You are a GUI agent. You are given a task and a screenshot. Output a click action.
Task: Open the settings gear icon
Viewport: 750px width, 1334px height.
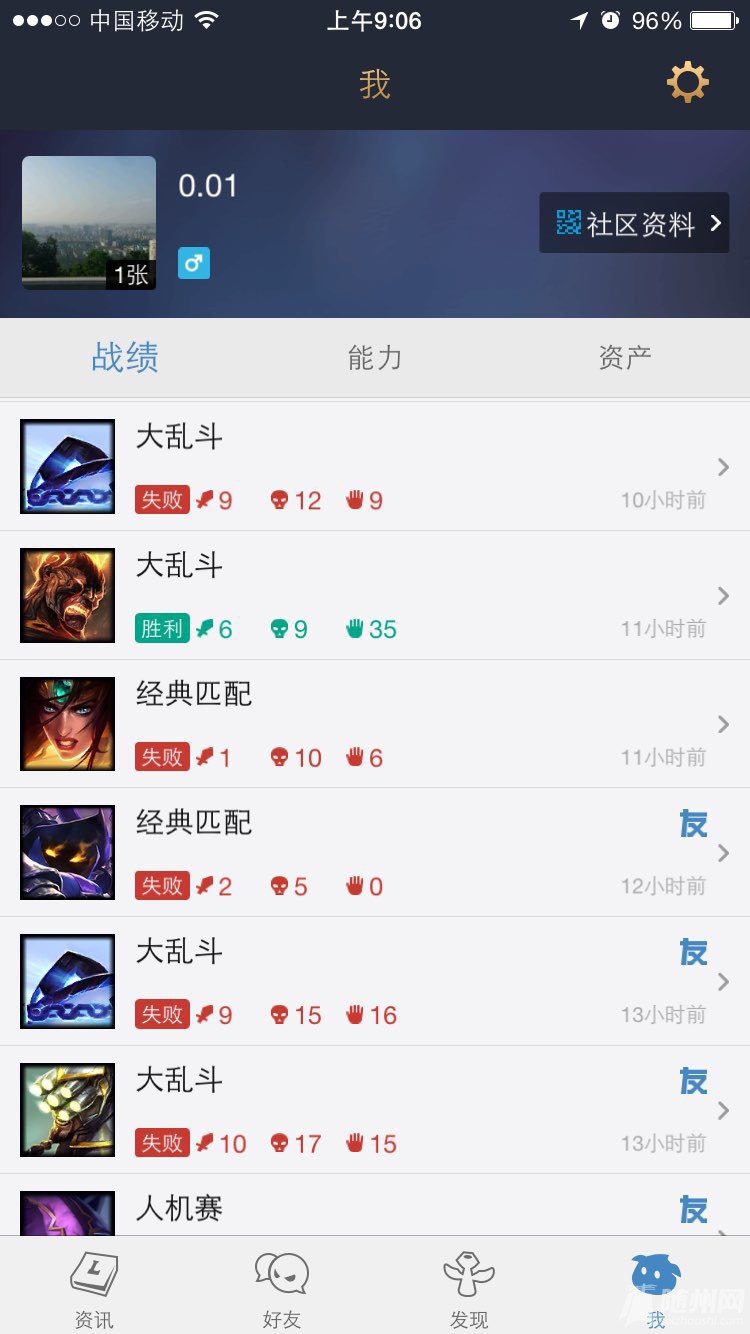[687, 83]
